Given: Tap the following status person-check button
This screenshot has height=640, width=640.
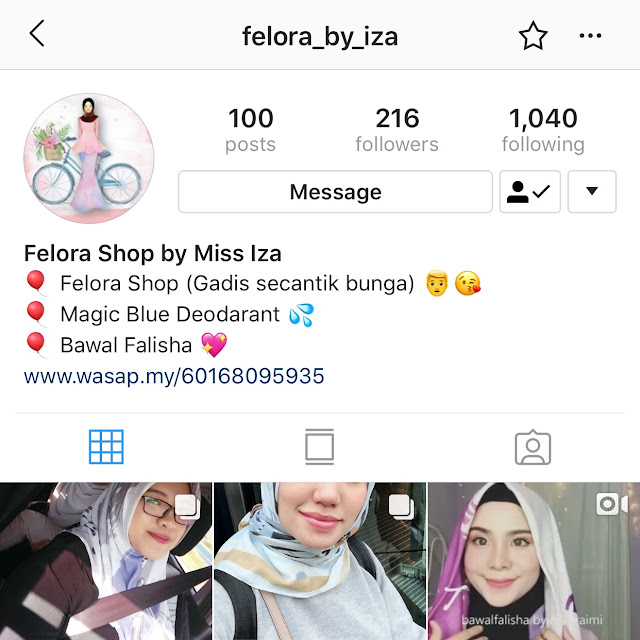Looking at the screenshot, I should pyautogui.click(x=530, y=192).
